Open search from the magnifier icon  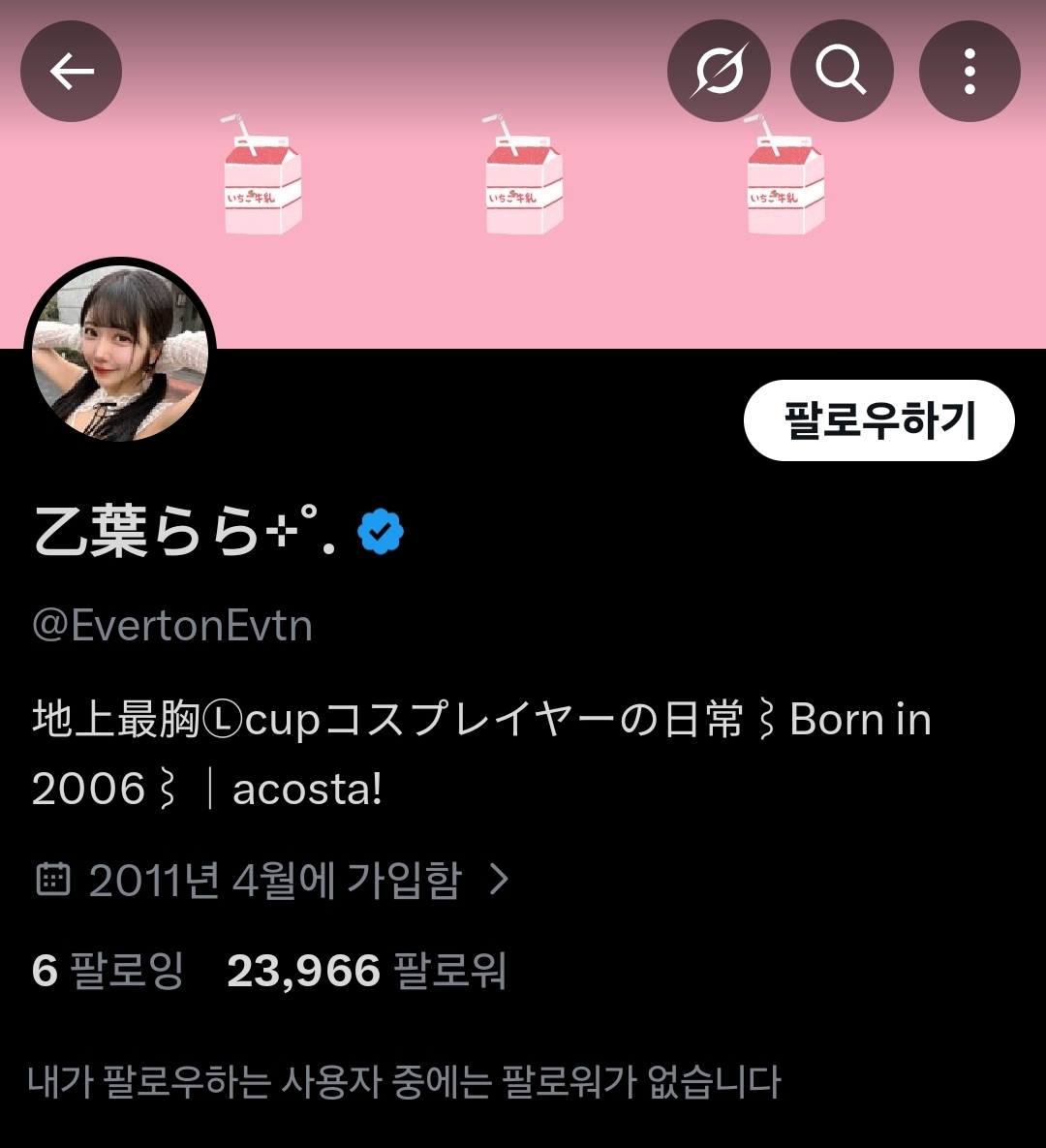click(x=841, y=71)
